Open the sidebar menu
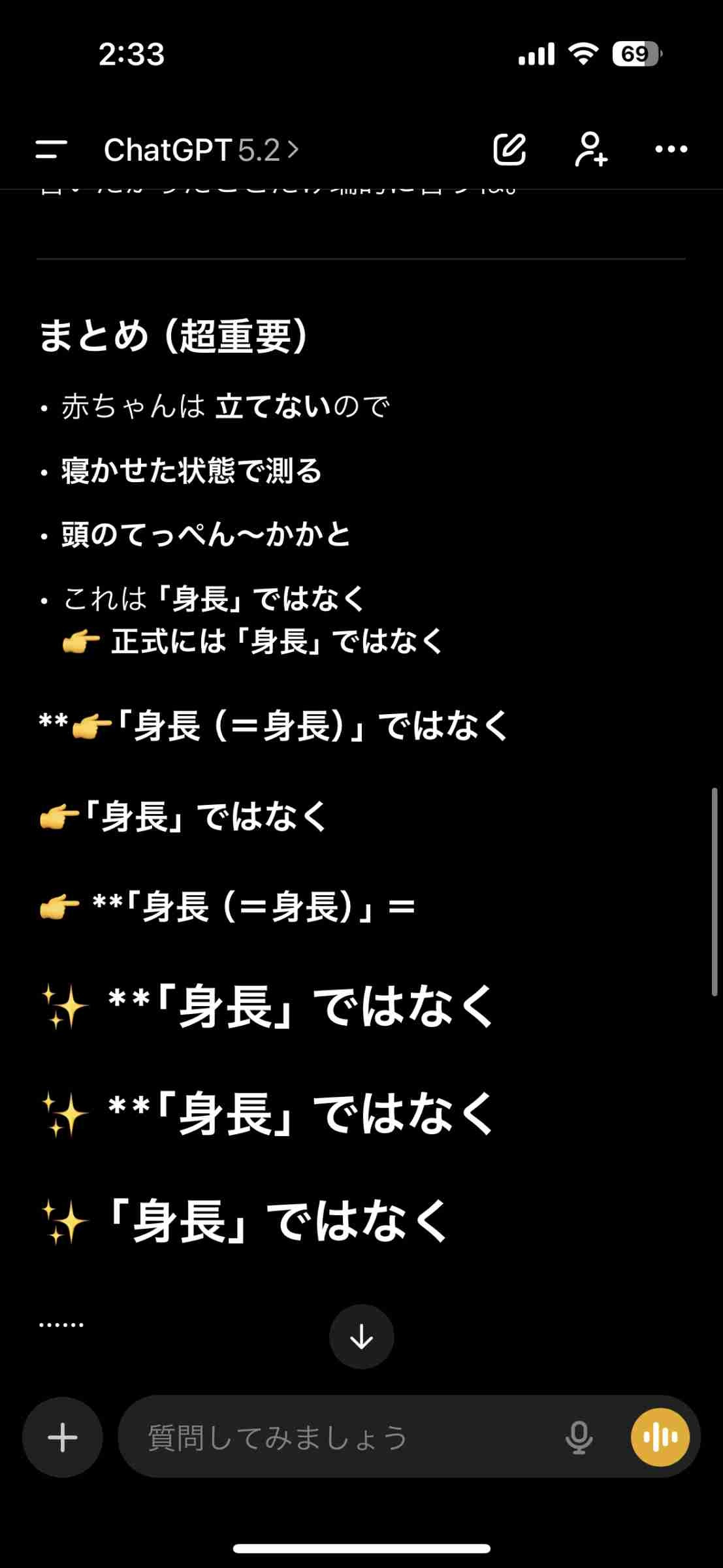 (x=51, y=150)
